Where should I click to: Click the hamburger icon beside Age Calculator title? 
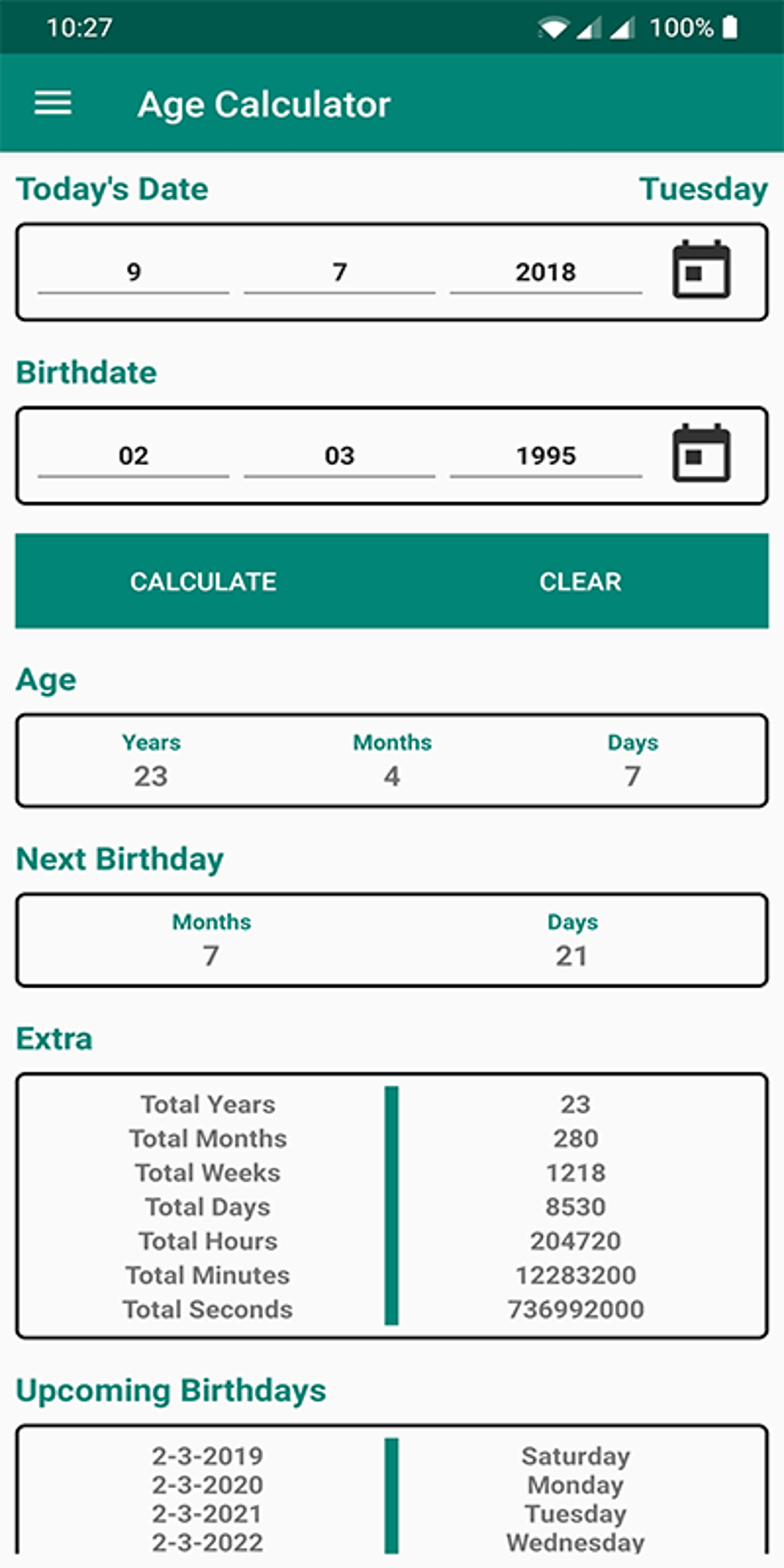tap(52, 104)
